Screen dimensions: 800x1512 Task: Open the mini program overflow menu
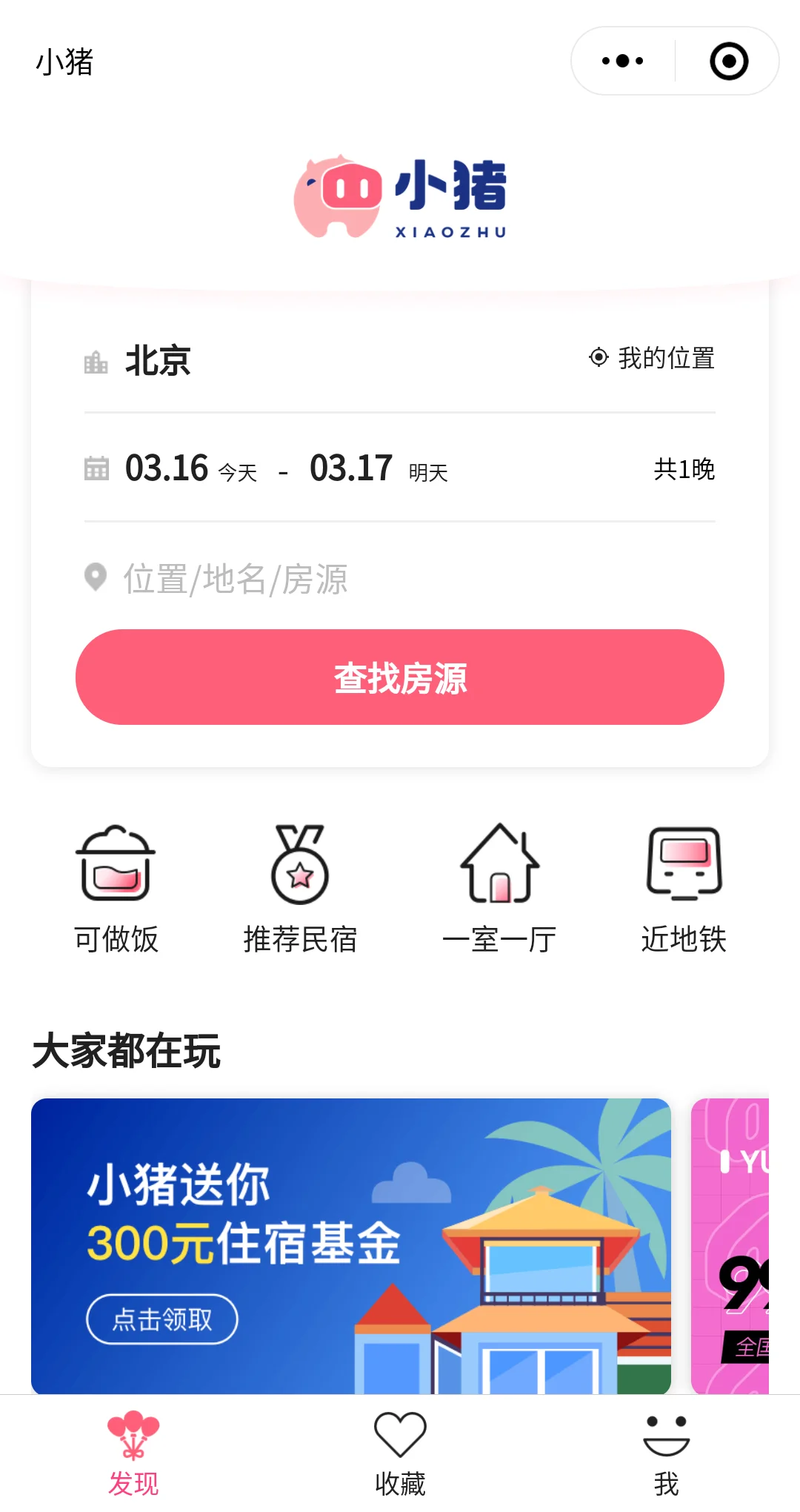tap(622, 61)
